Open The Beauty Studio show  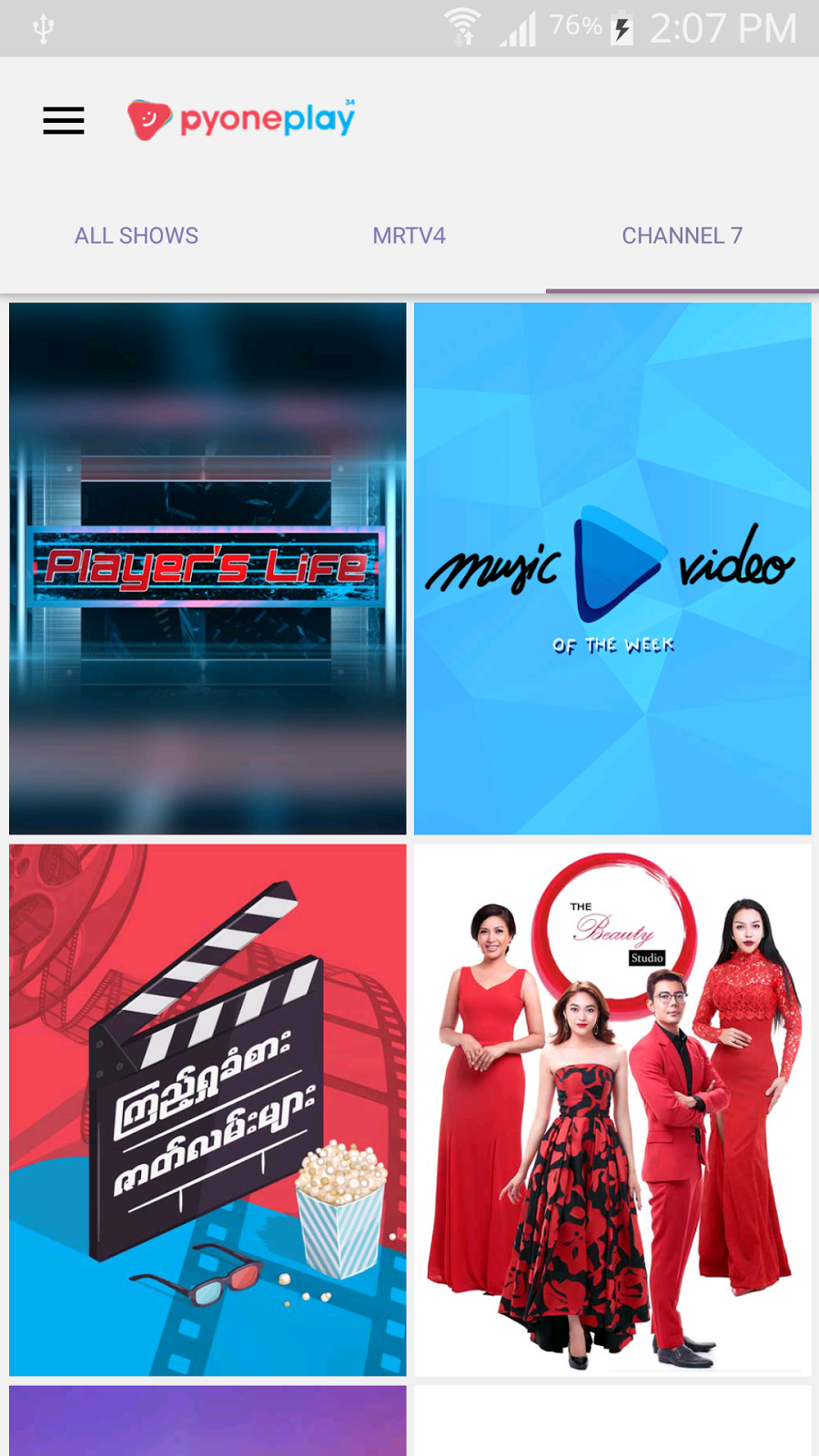pyautogui.click(x=612, y=1109)
